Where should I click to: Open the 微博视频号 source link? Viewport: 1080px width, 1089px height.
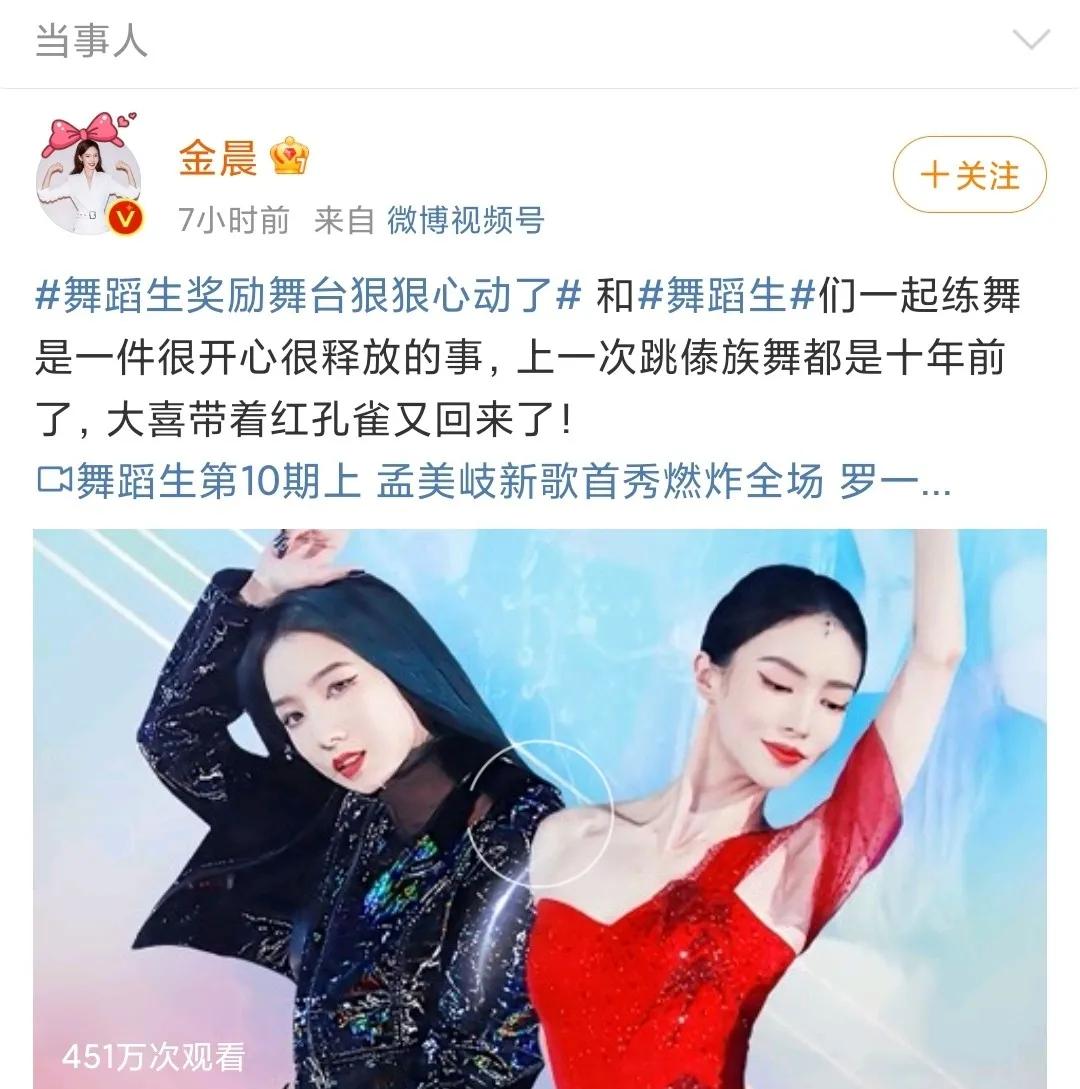[463, 223]
